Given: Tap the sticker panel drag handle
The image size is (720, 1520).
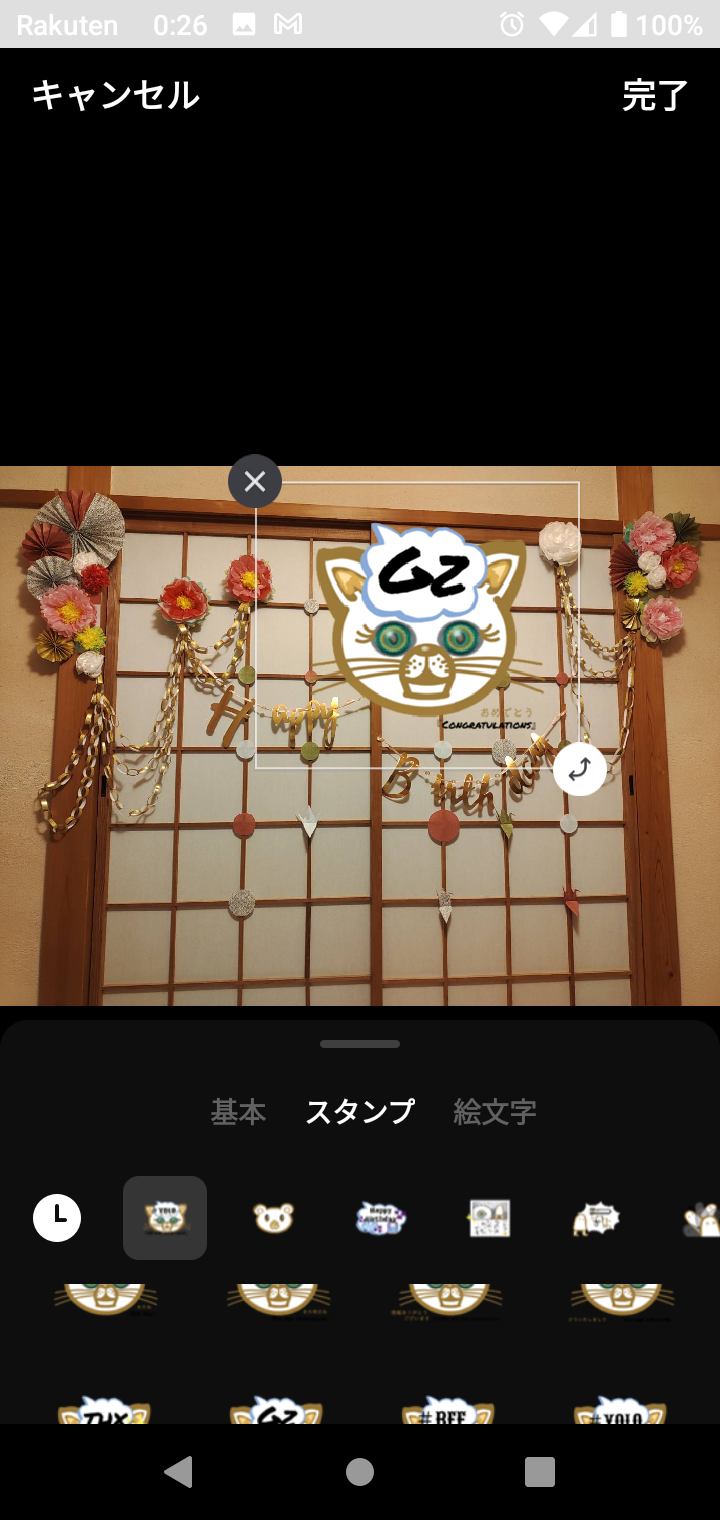Looking at the screenshot, I should 360,1044.
